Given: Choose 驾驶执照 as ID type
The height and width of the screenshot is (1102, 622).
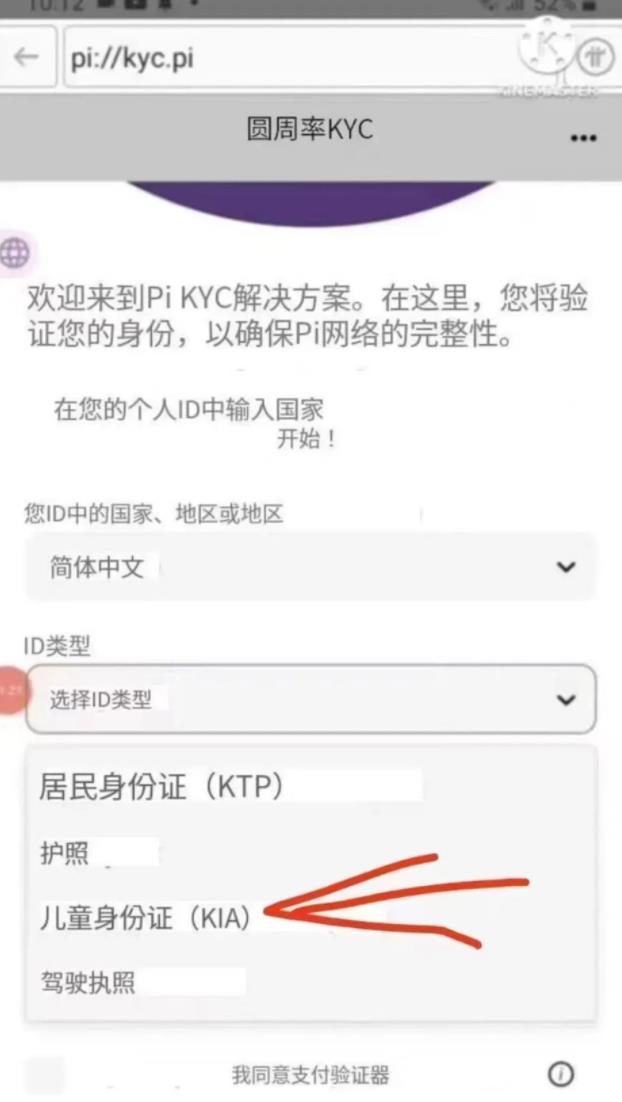Looking at the screenshot, I should pyautogui.click(x=88, y=982).
